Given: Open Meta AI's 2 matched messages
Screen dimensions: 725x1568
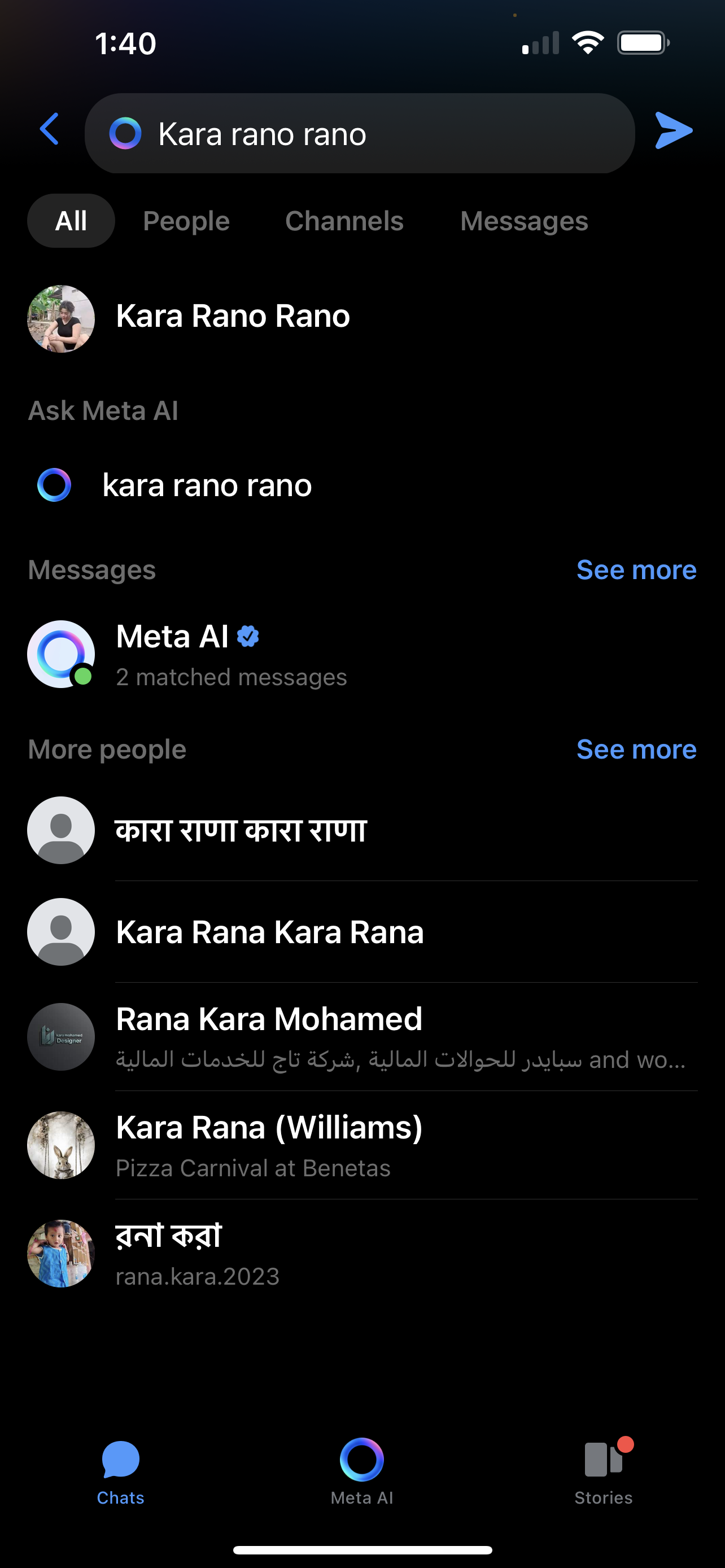Looking at the screenshot, I should click(362, 655).
